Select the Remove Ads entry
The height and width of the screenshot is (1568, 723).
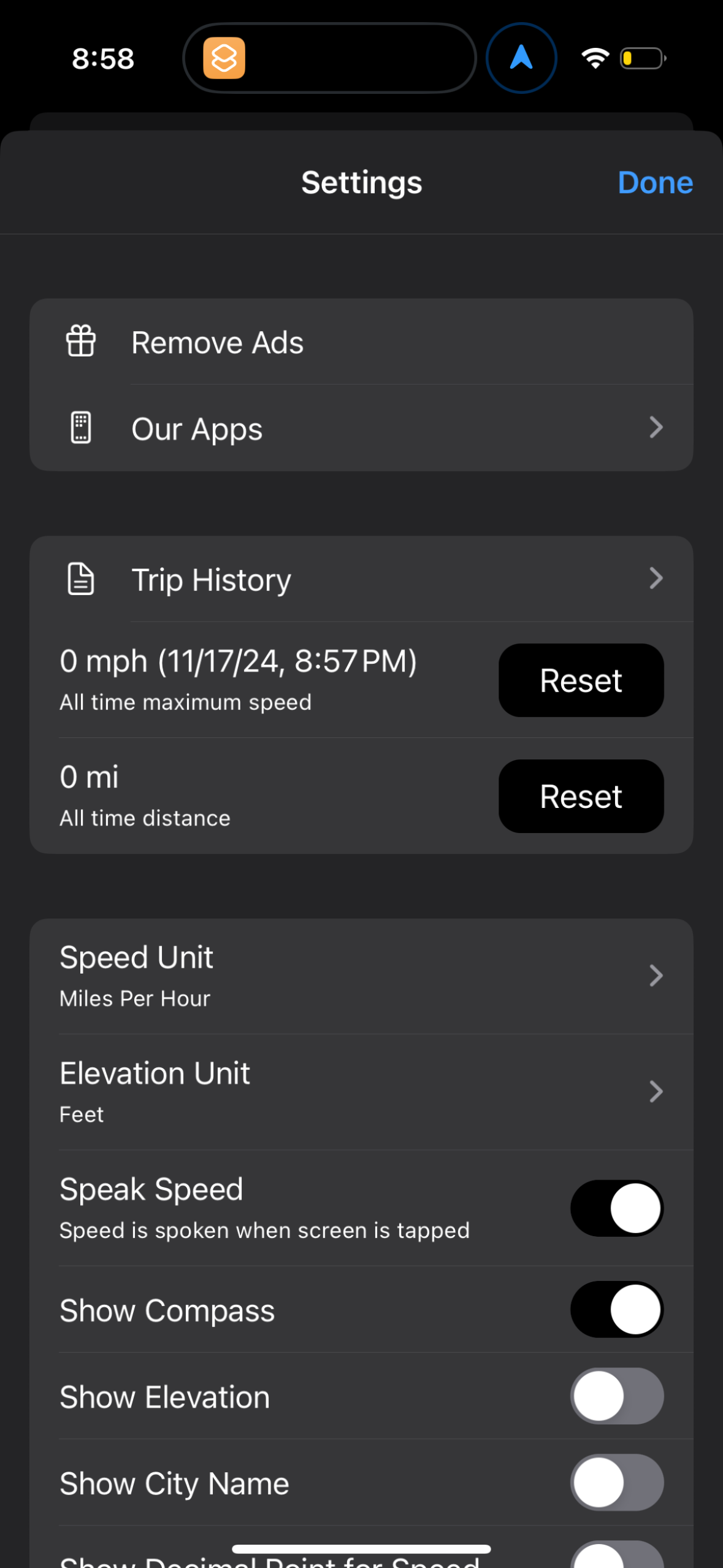361,342
